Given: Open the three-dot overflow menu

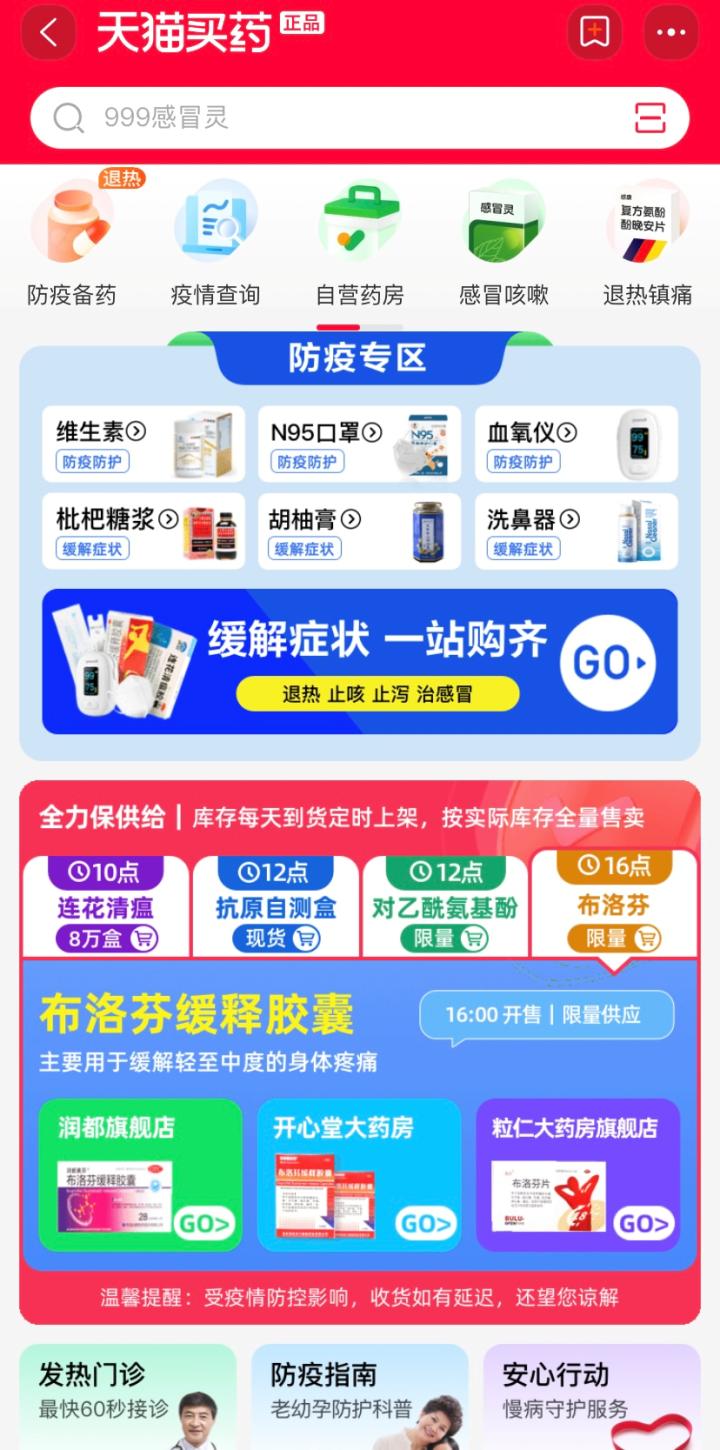Looking at the screenshot, I should tap(670, 33).
